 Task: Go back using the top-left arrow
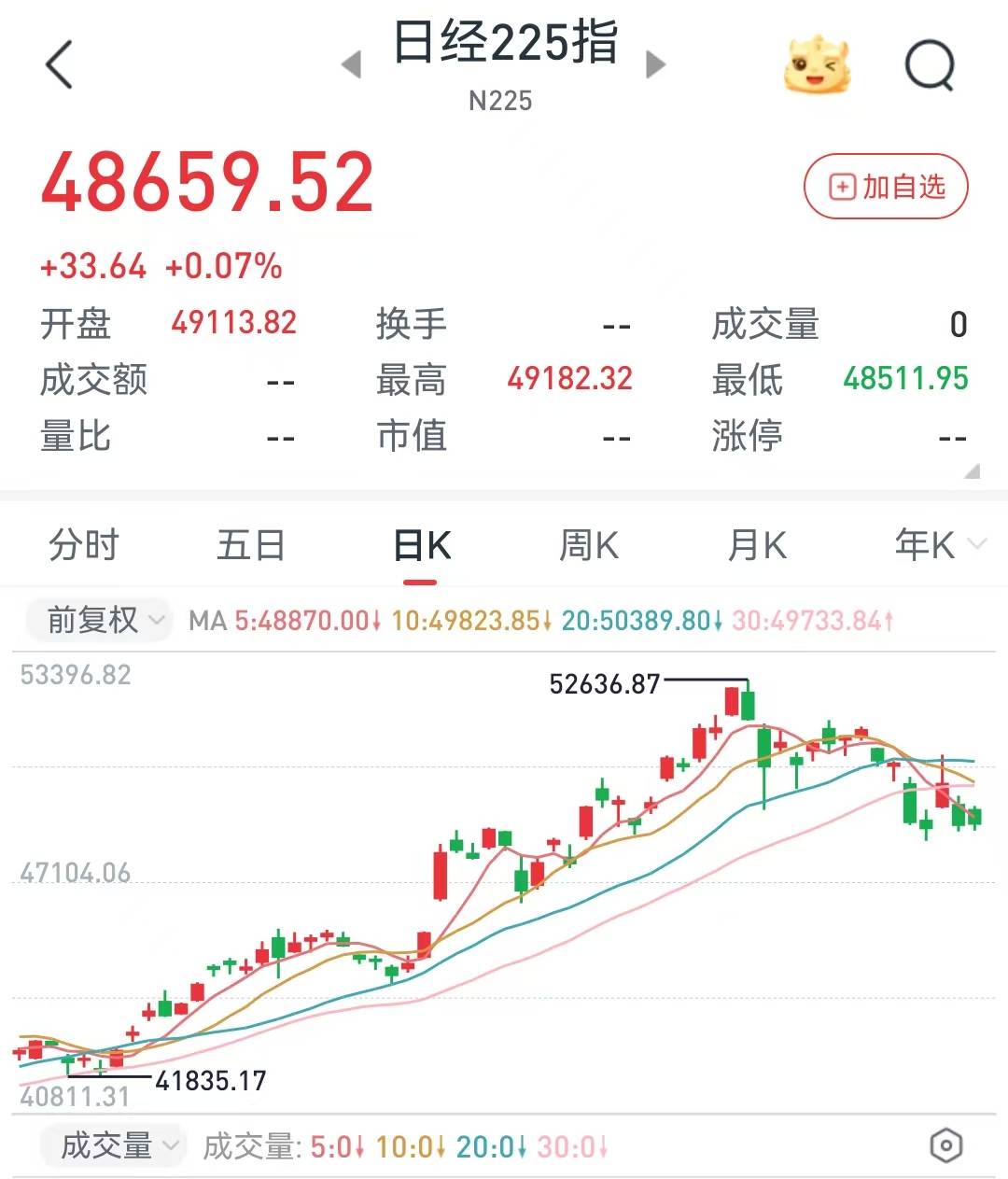click(59, 66)
